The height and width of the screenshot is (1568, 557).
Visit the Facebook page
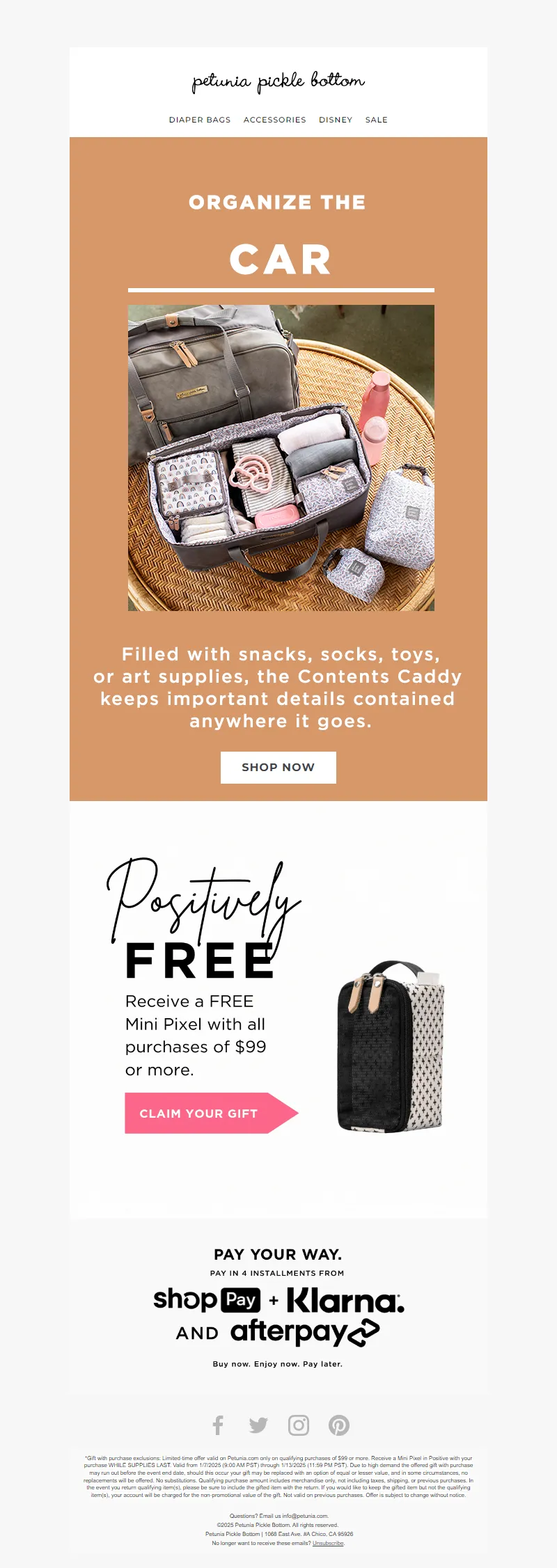pos(218,1425)
